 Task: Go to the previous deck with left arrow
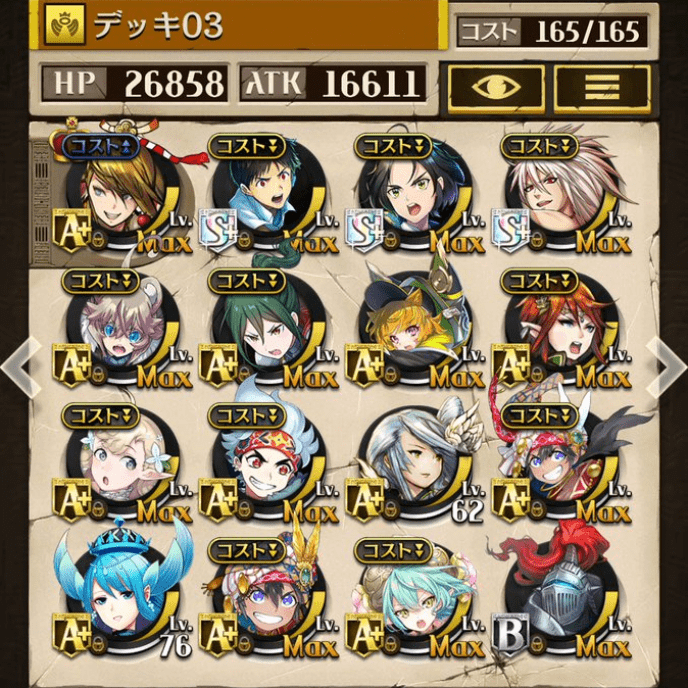click(x=20, y=366)
